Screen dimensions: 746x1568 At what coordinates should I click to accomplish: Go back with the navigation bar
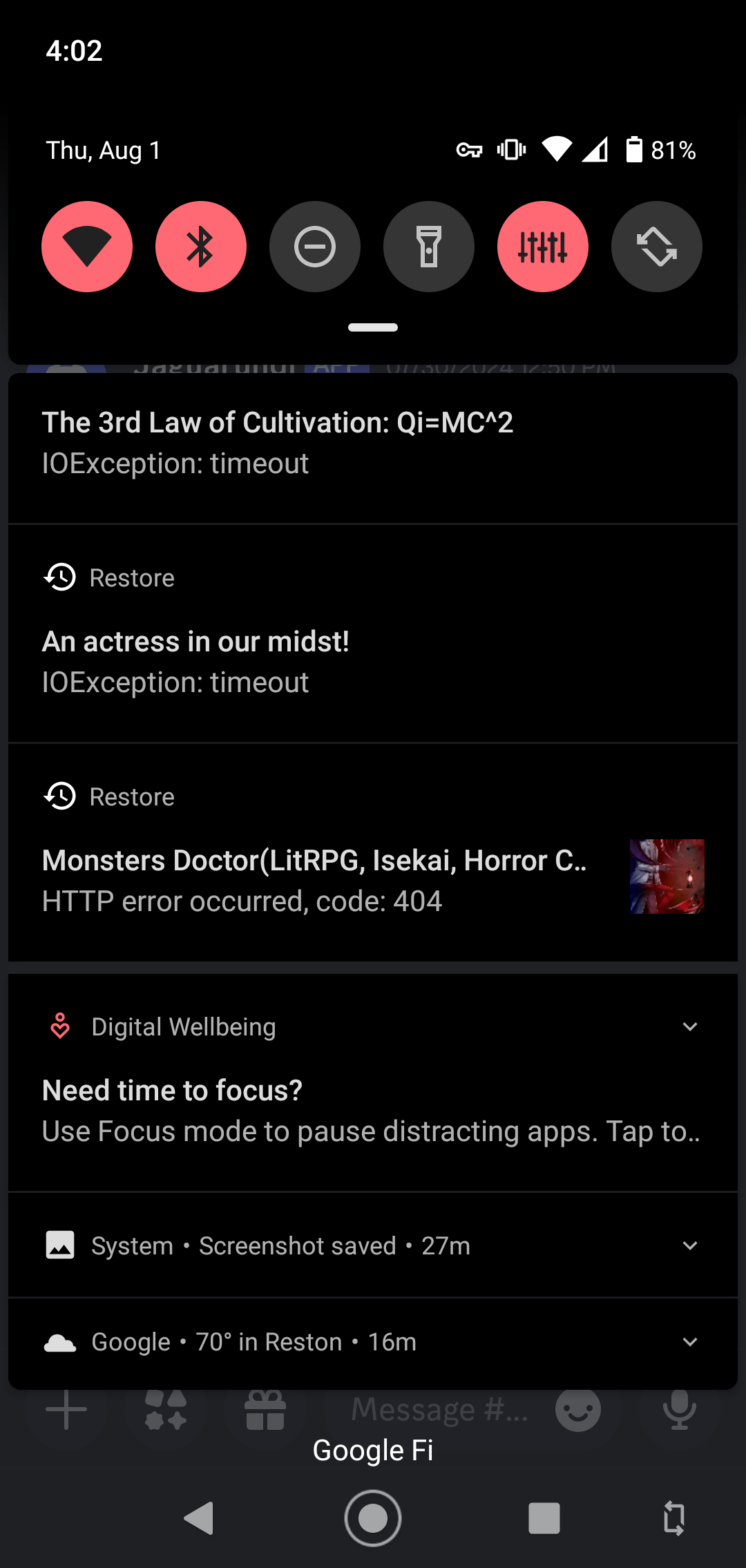199,1518
